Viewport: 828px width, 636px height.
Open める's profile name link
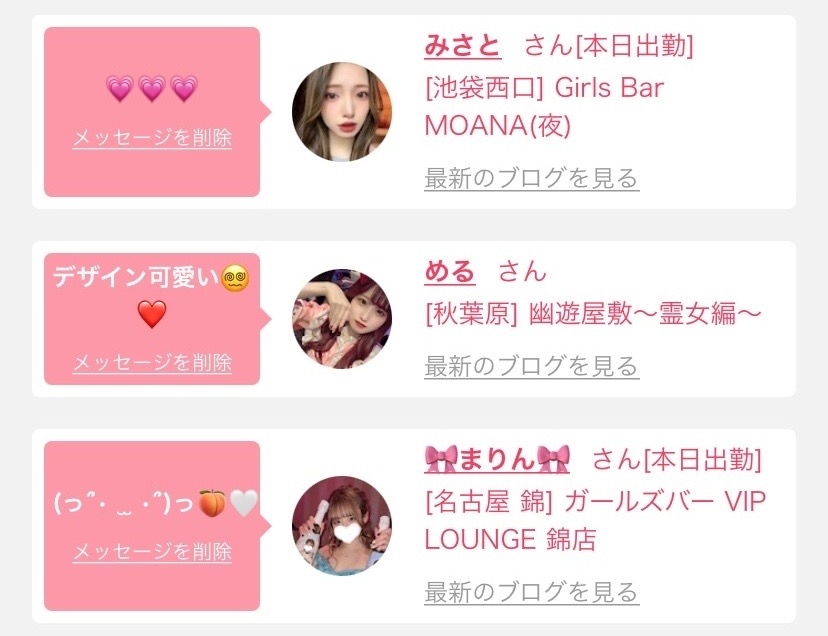coord(449,271)
